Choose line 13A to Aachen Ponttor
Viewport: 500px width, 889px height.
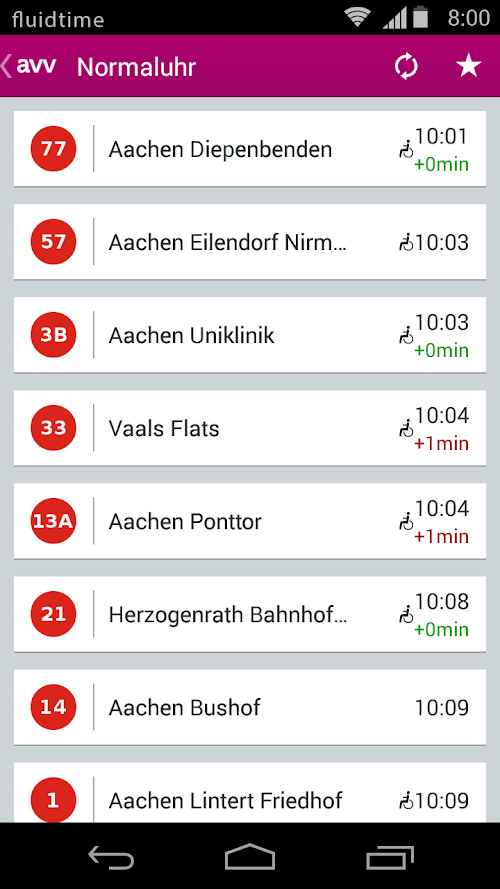[250, 520]
